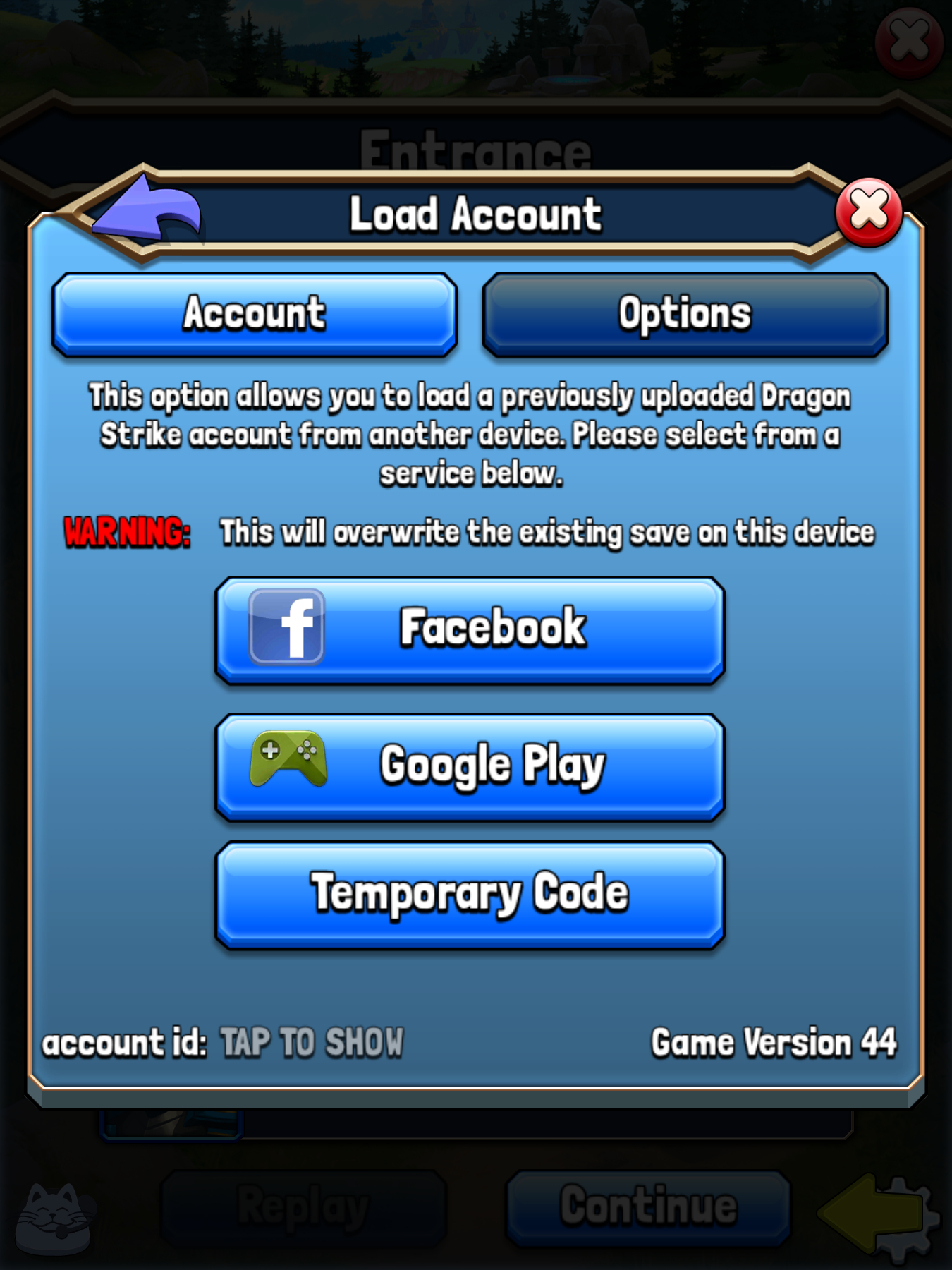The width and height of the screenshot is (952, 1270).
Task: Select the Temporary Code option
Action: click(470, 895)
